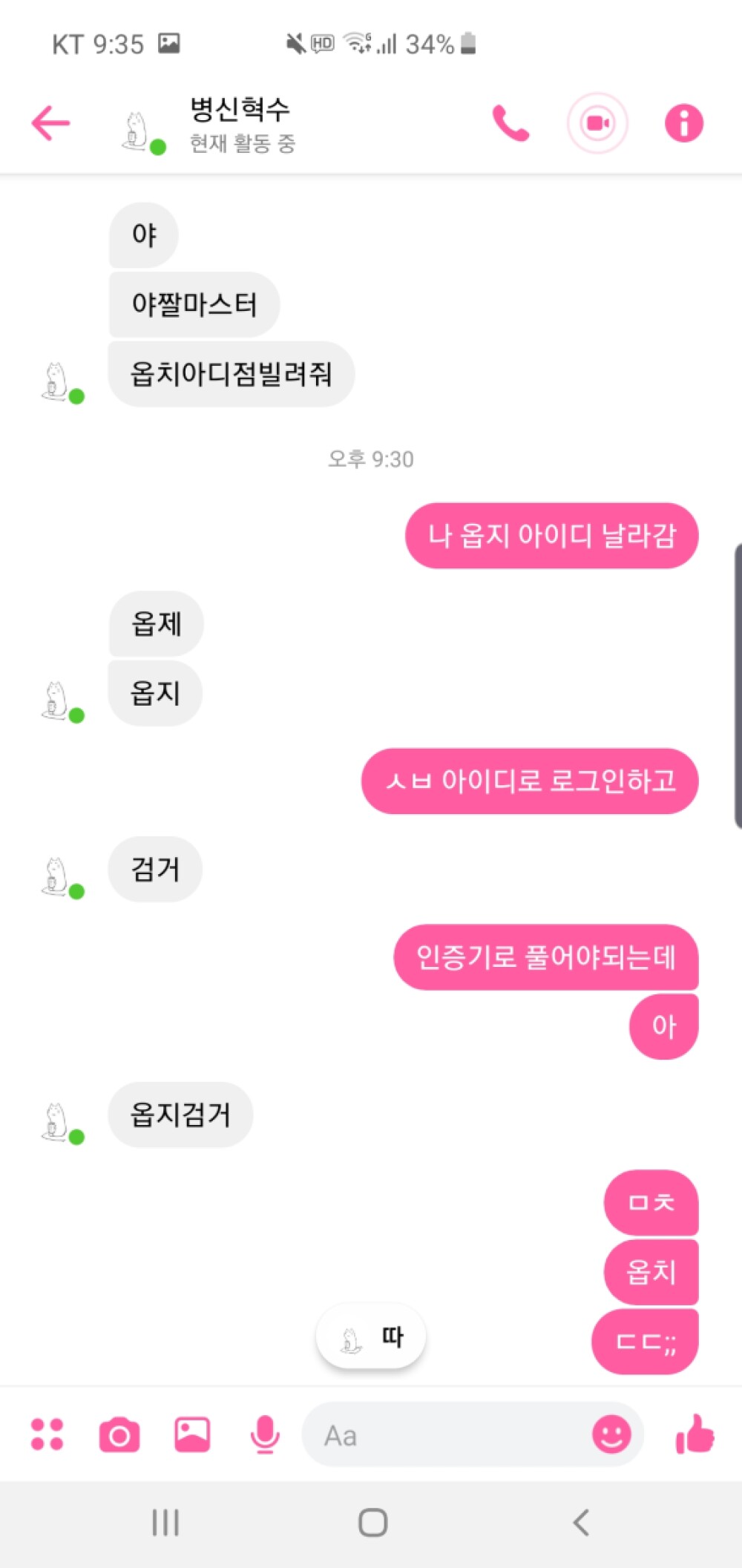Open conversation info details
This screenshot has width=742, height=1568.
pyautogui.click(x=683, y=123)
